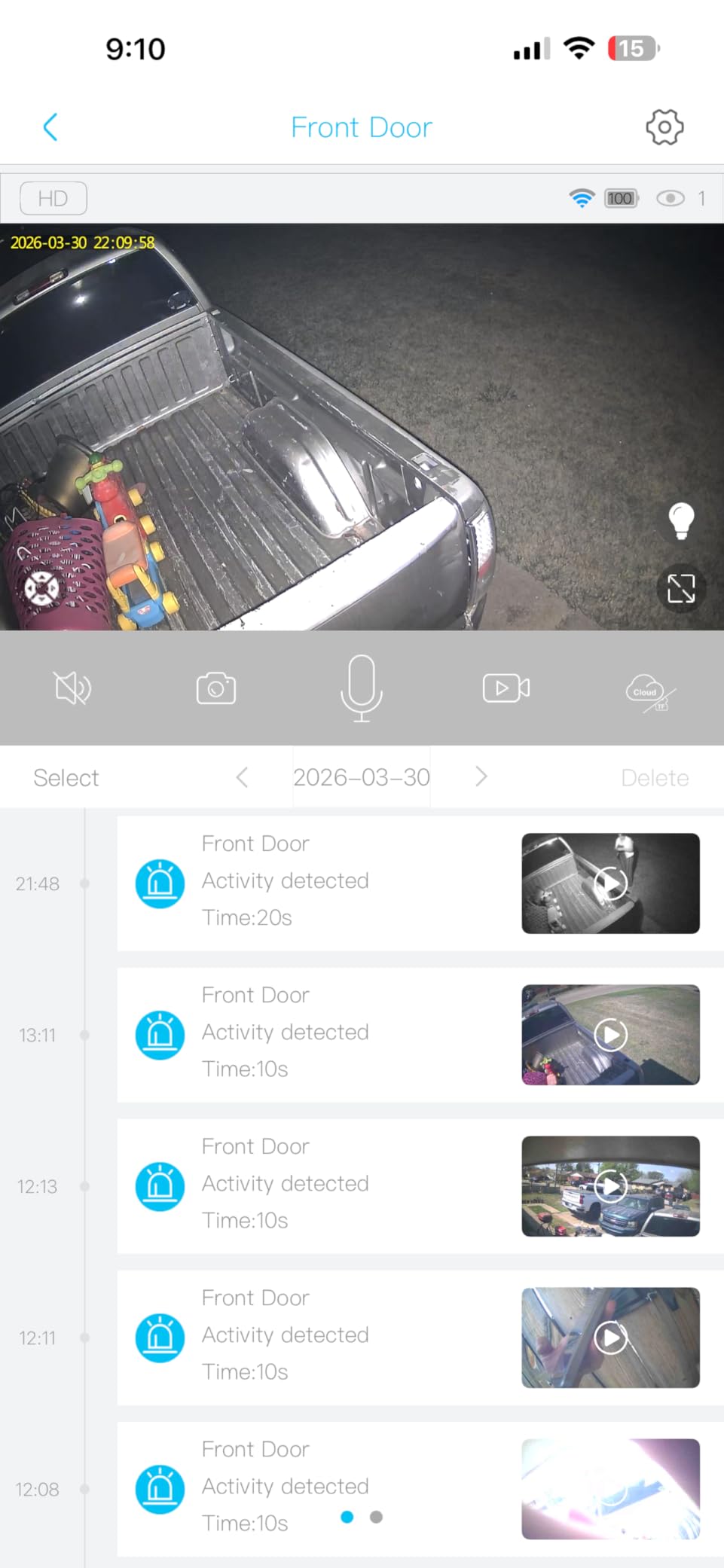The height and width of the screenshot is (1568, 724).
Task: Turn on the camera spotlight bulb
Action: tap(680, 520)
